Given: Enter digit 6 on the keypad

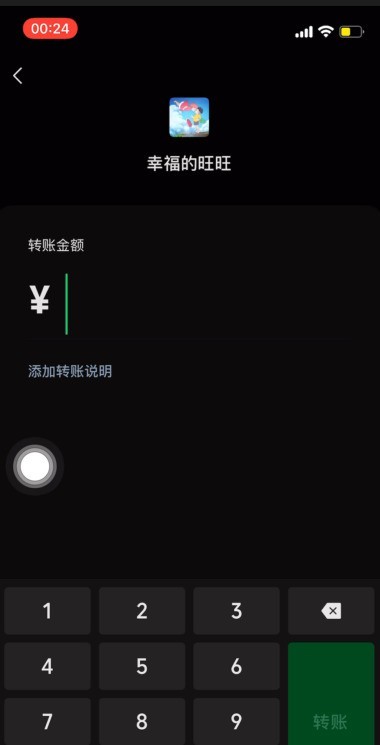Looking at the screenshot, I should (x=237, y=666).
